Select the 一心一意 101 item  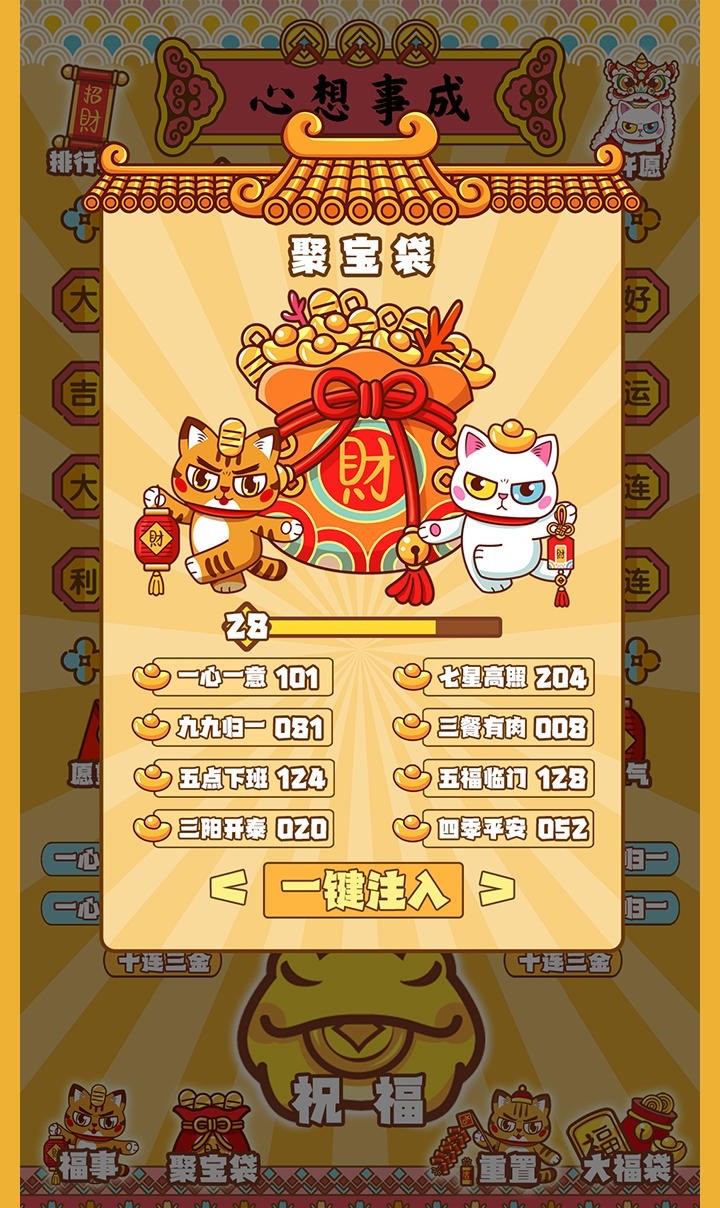point(234,678)
